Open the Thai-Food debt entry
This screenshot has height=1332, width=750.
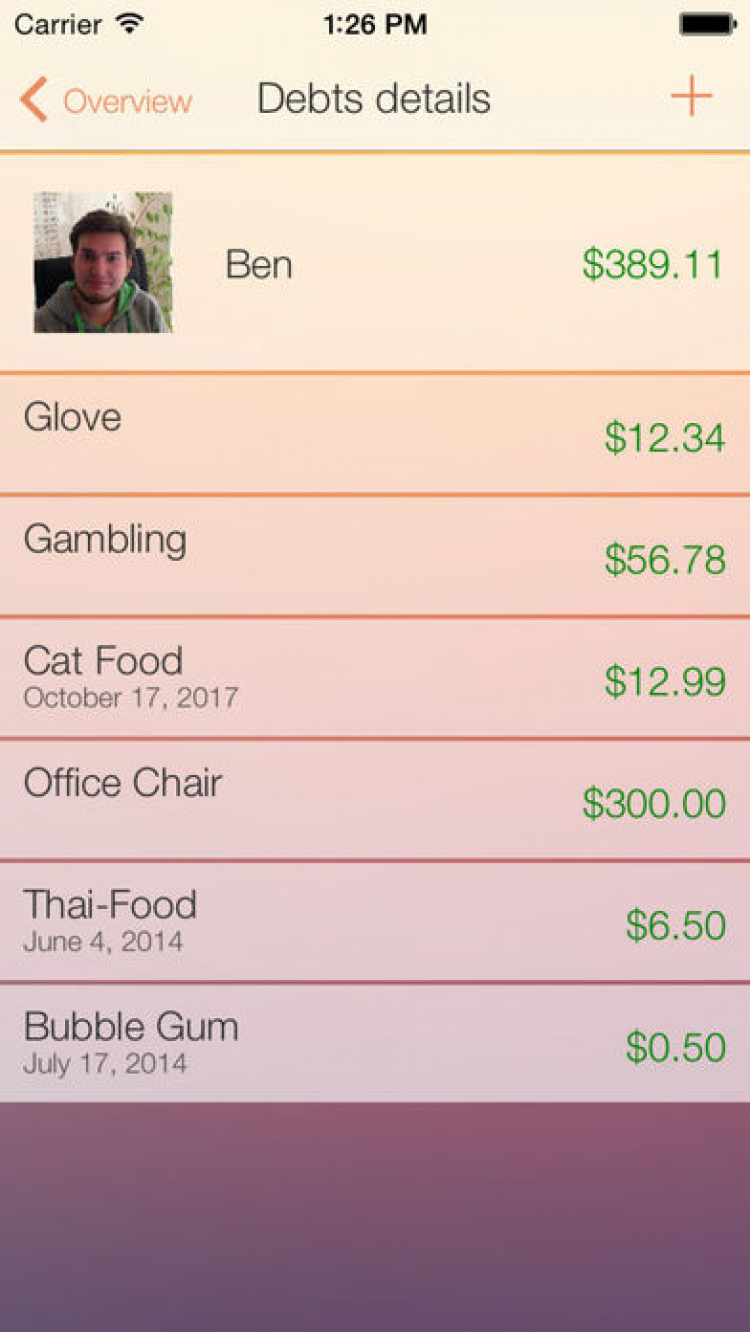pos(374,922)
